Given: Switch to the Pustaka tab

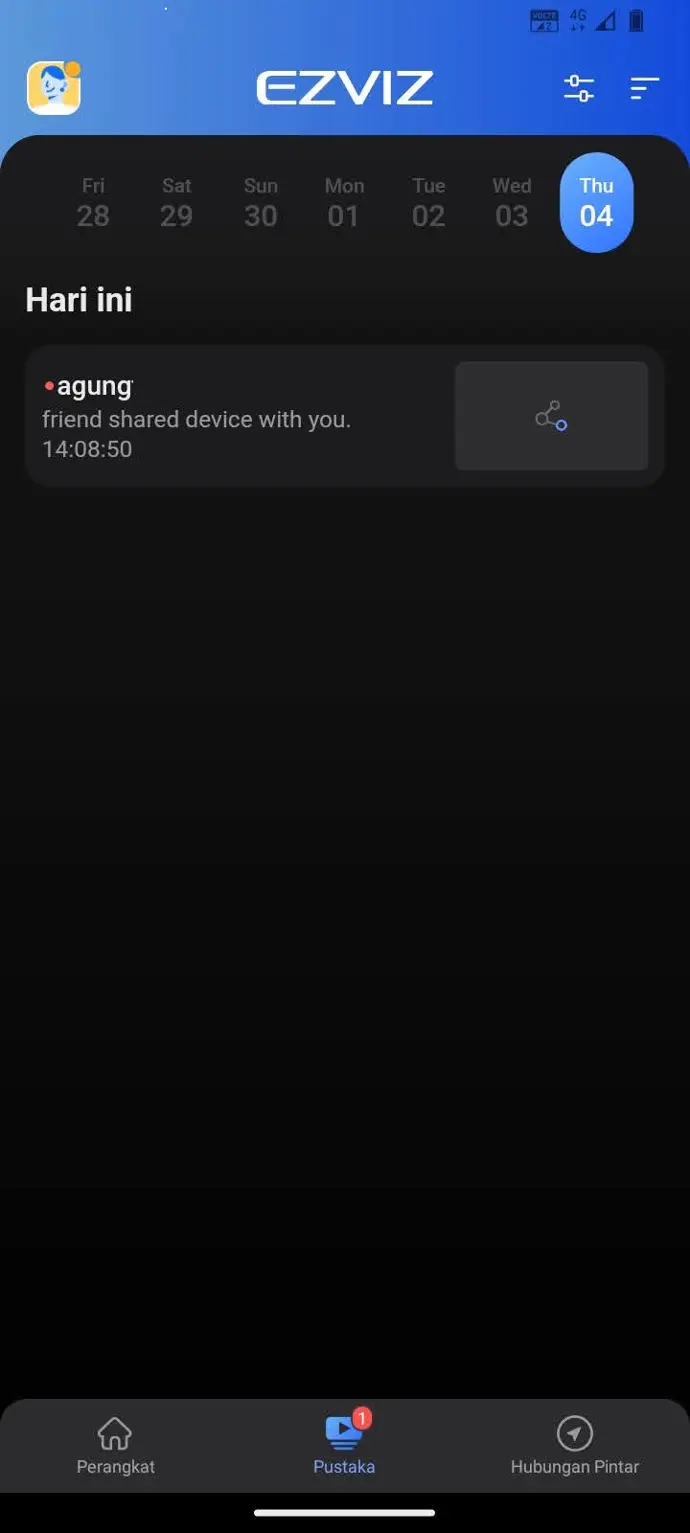Looking at the screenshot, I should pos(344,1446).
